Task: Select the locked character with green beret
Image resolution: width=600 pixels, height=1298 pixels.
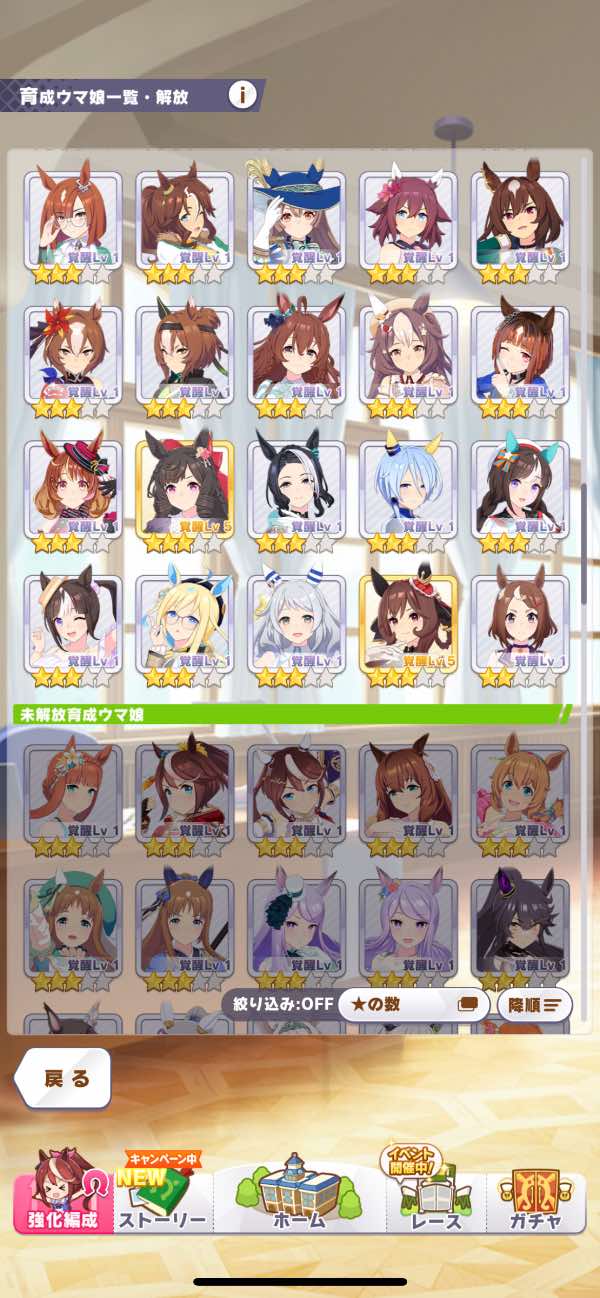Action: tap(73, 925)
